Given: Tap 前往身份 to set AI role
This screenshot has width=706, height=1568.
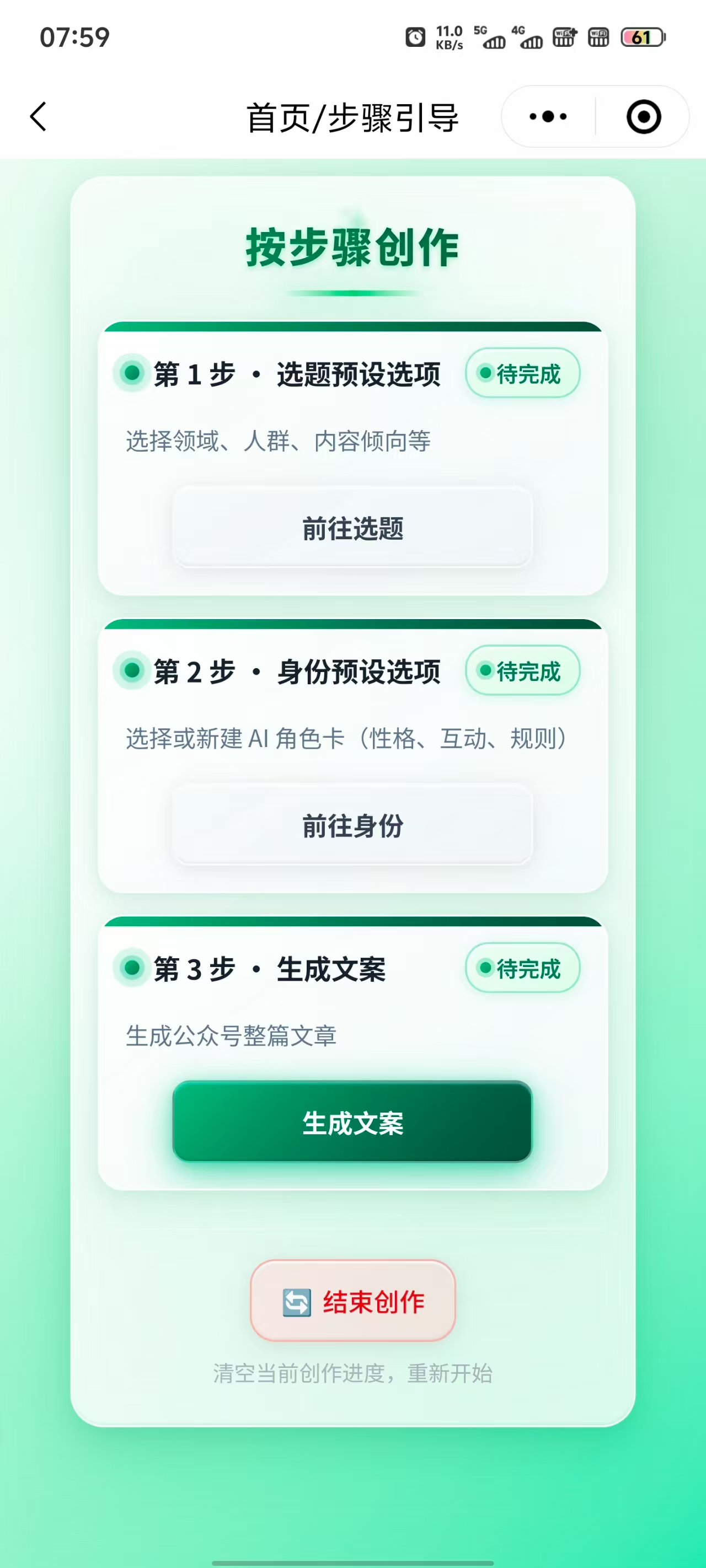Looking at the screenshot, I should tap(352, 826).
